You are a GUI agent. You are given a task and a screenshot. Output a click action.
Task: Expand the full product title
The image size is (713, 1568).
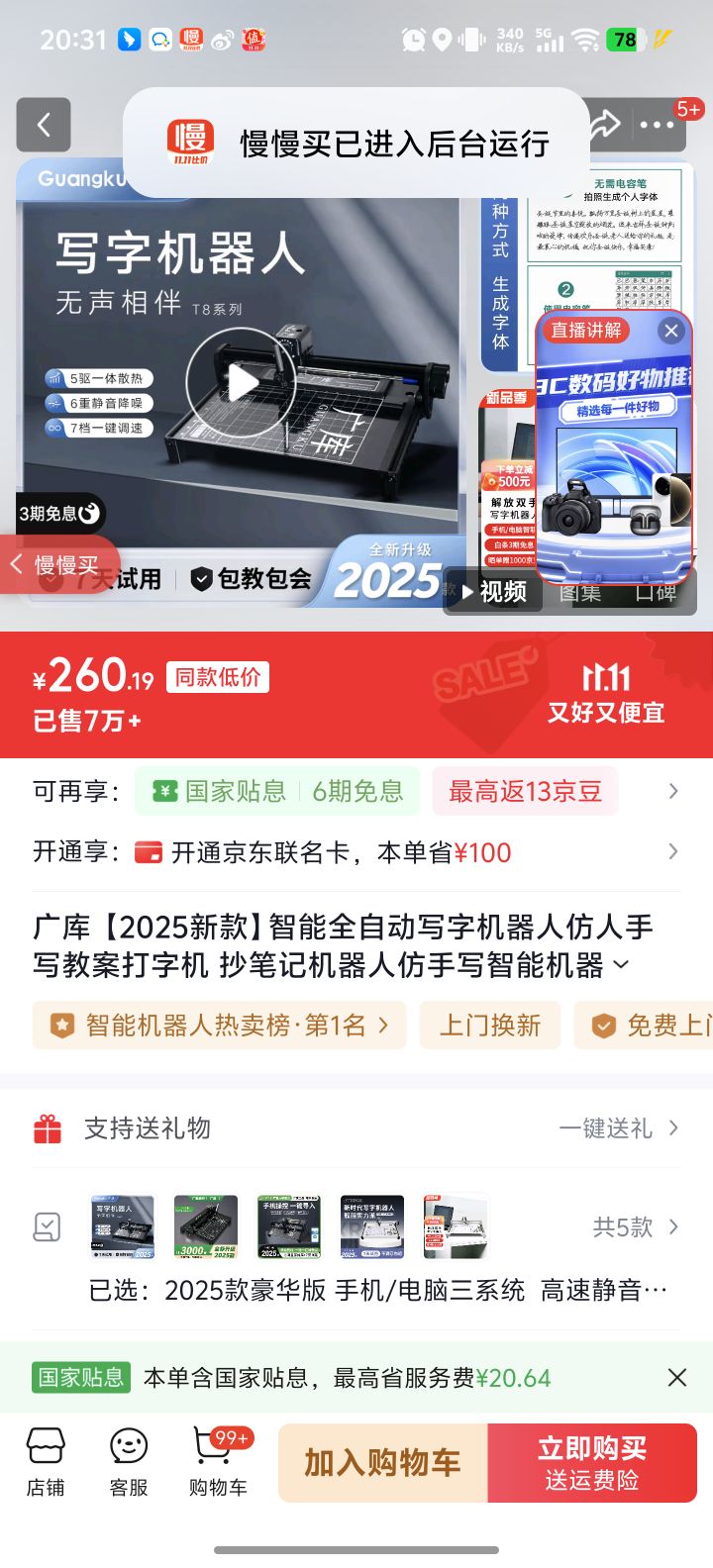point(622,965)
